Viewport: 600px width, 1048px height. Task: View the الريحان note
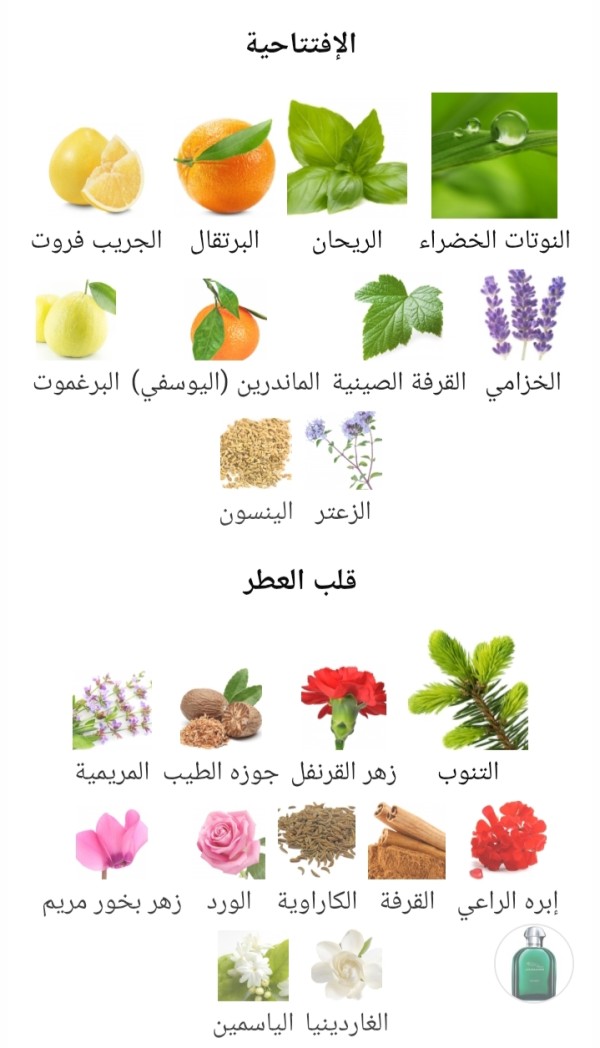coord(346,160)
